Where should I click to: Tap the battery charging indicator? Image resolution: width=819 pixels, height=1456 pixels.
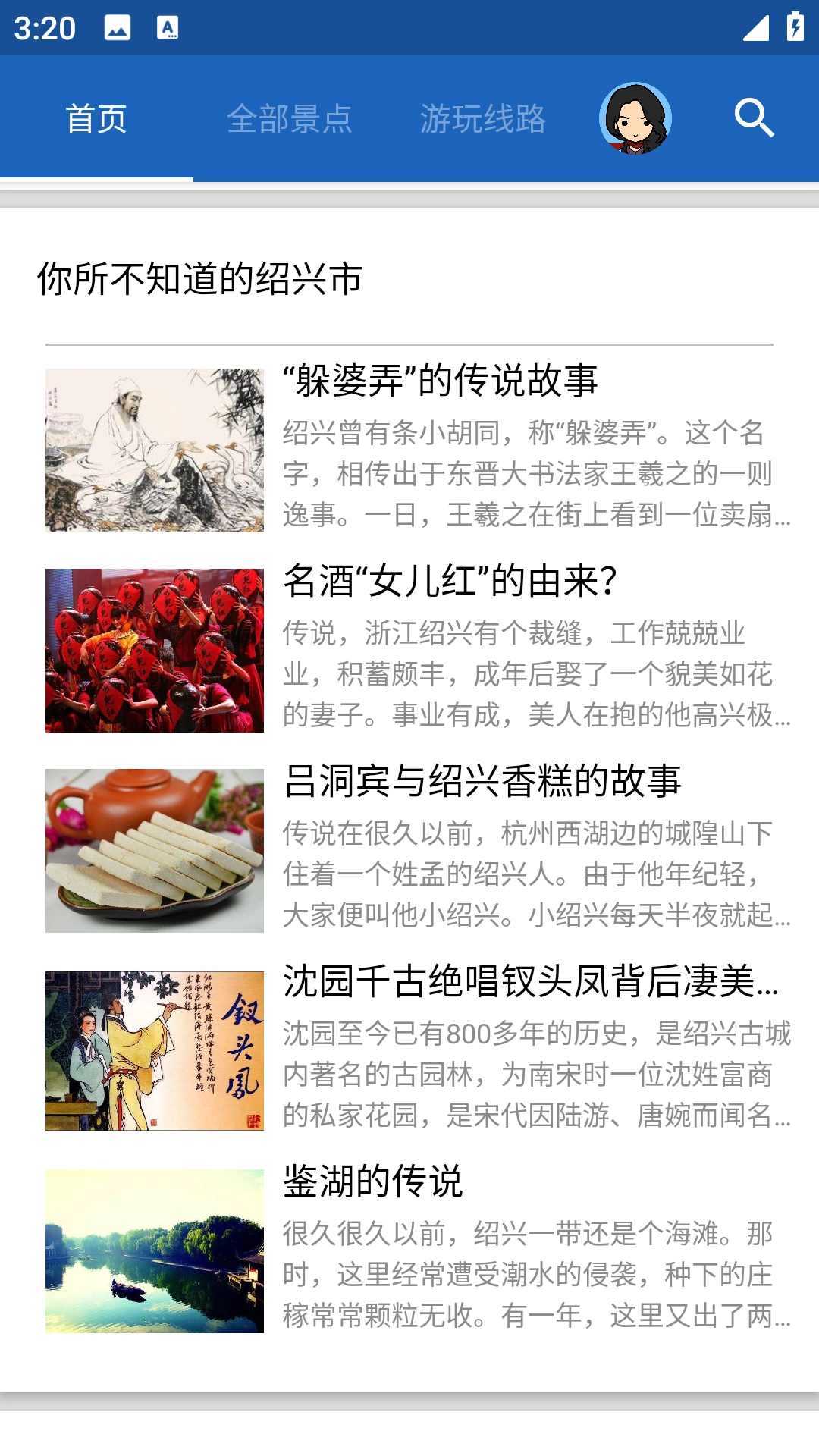pyautogui.click(x=795, y=25)
